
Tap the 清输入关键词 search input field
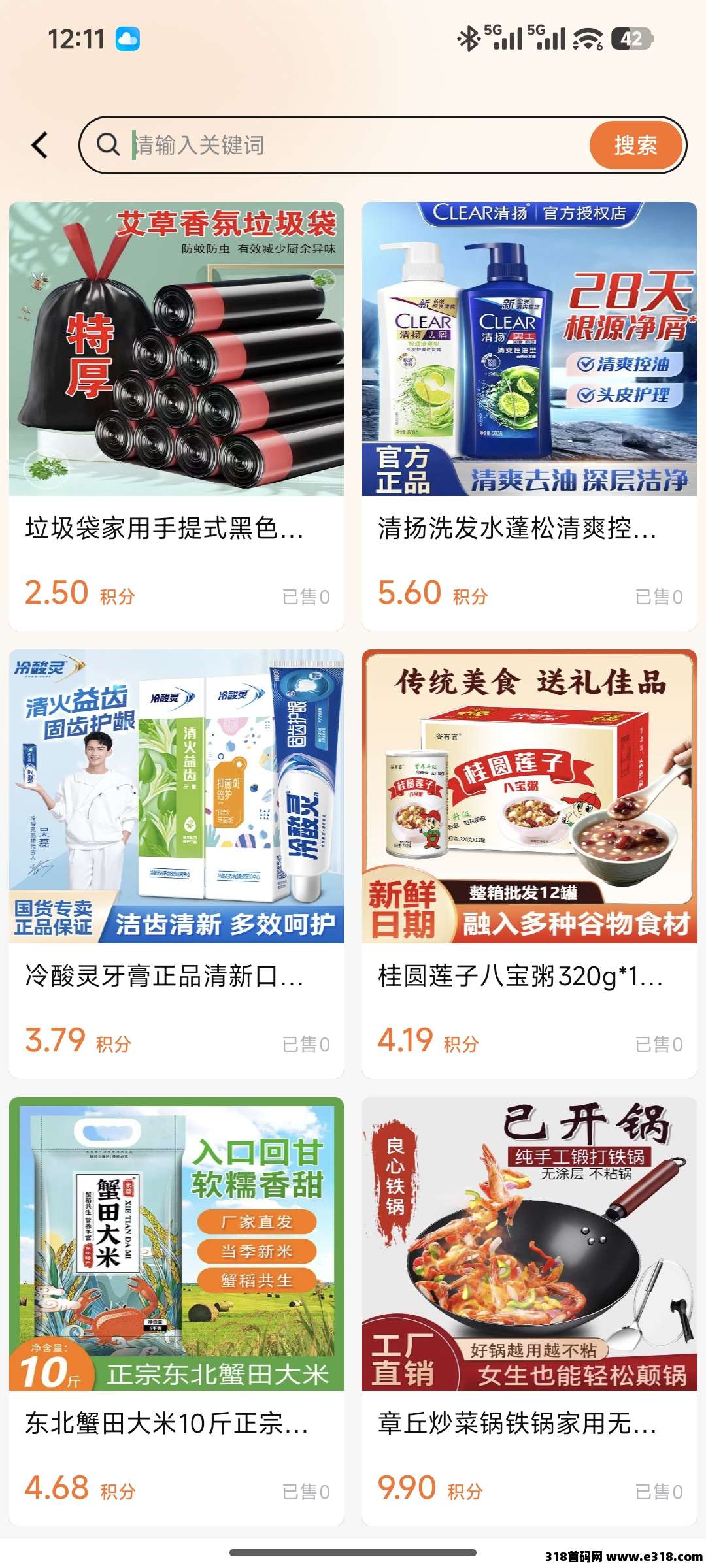(x=294, y=145)
